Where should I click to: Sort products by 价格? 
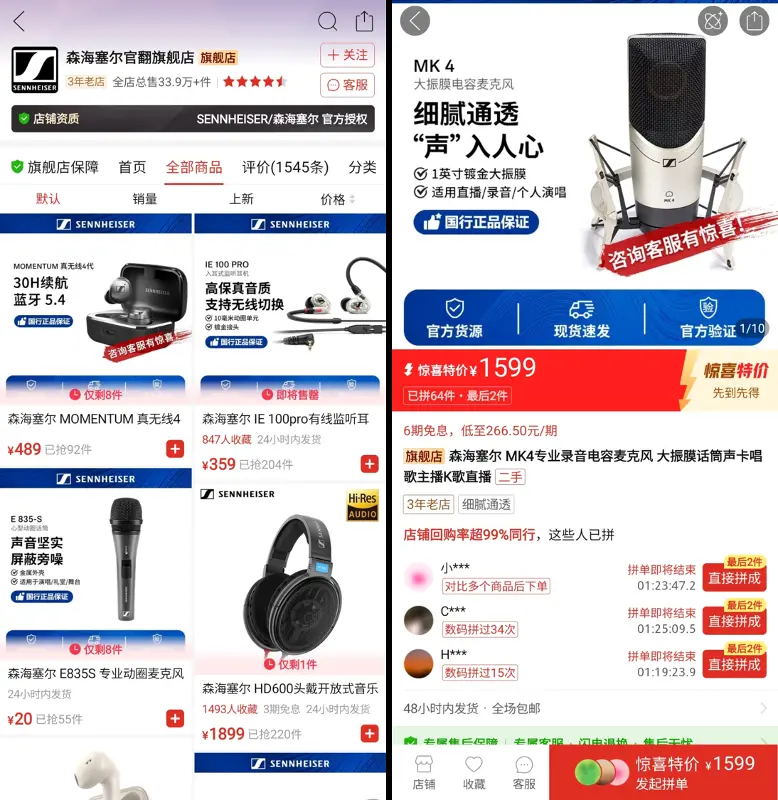point(337,199)
